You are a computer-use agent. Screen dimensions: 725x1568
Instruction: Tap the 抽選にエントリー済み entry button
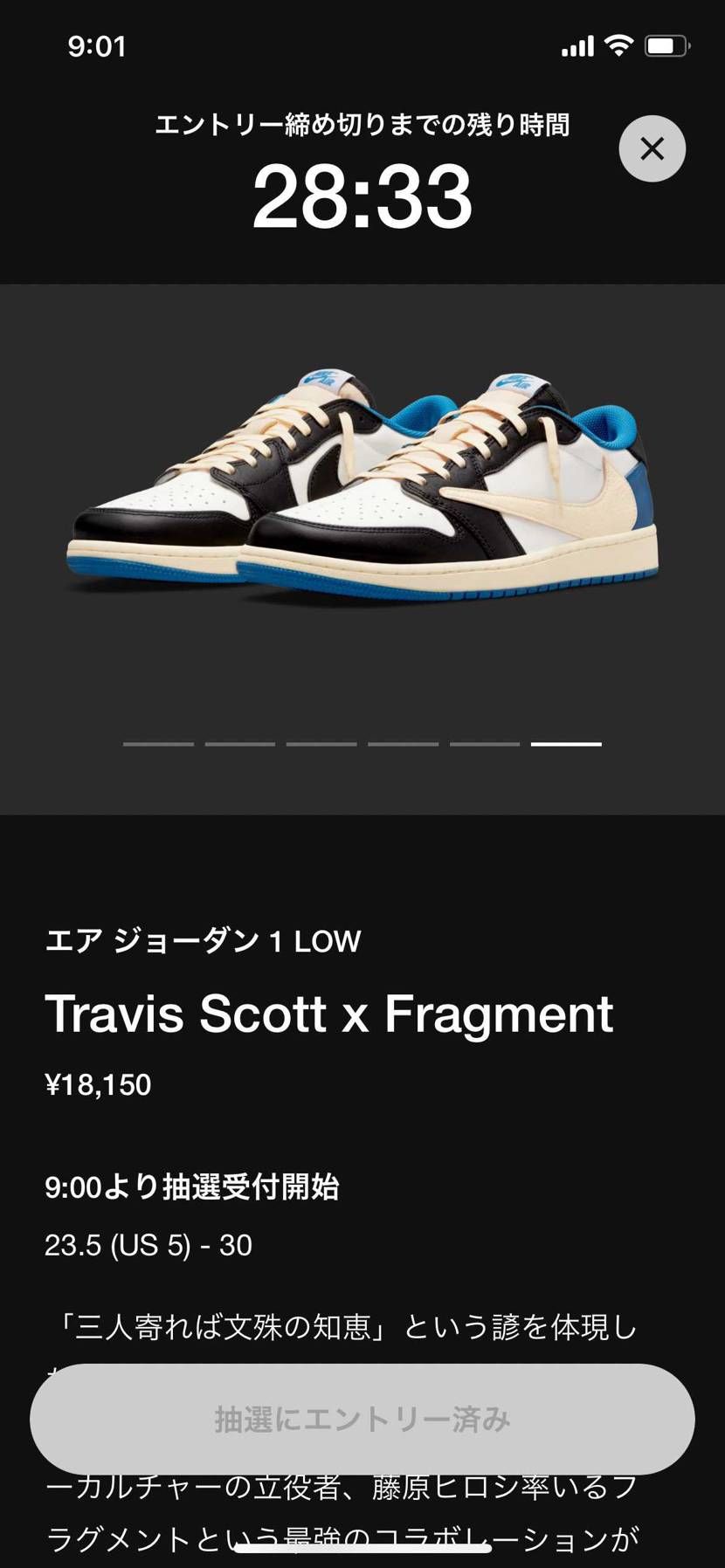[362, 1420]
